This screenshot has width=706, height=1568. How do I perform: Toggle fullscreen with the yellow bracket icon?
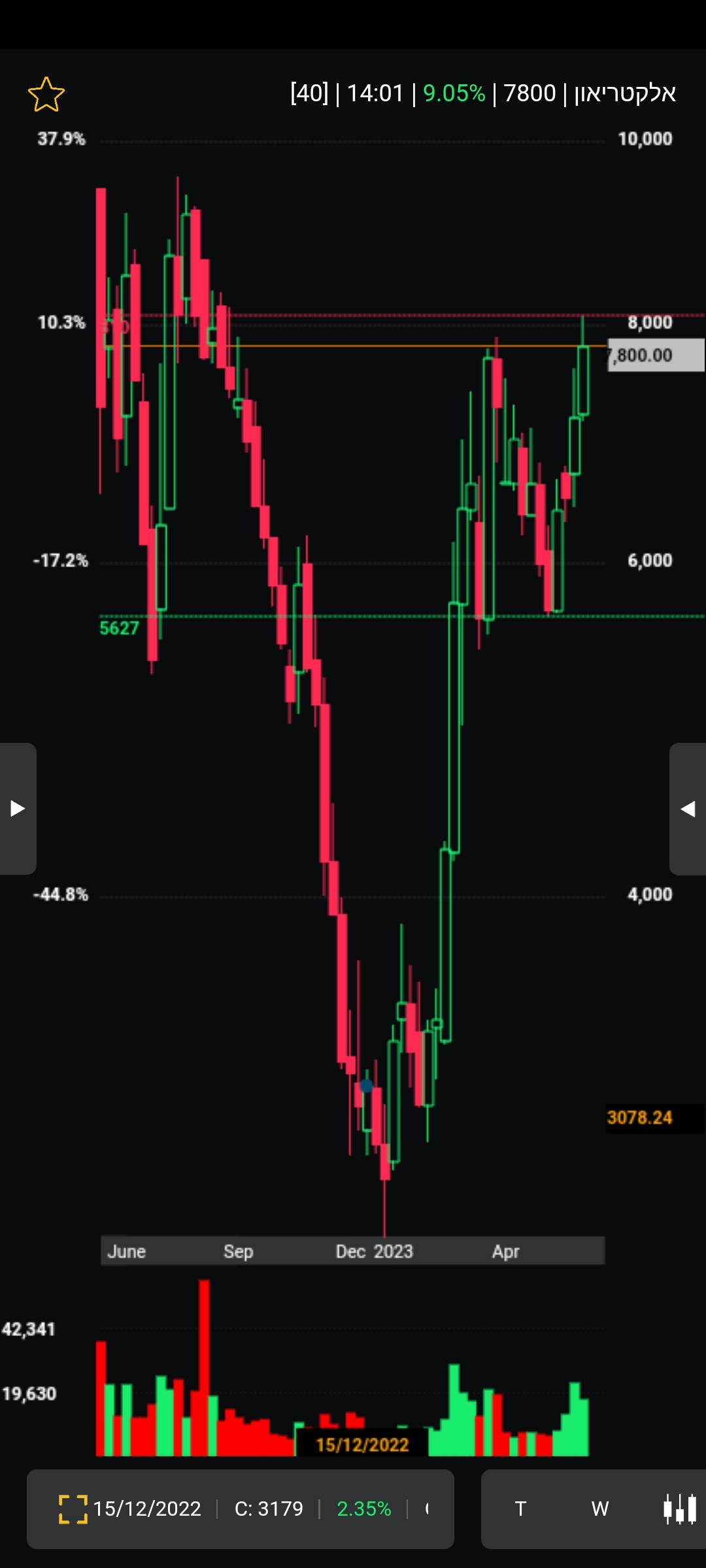[x=73, y=1509]
